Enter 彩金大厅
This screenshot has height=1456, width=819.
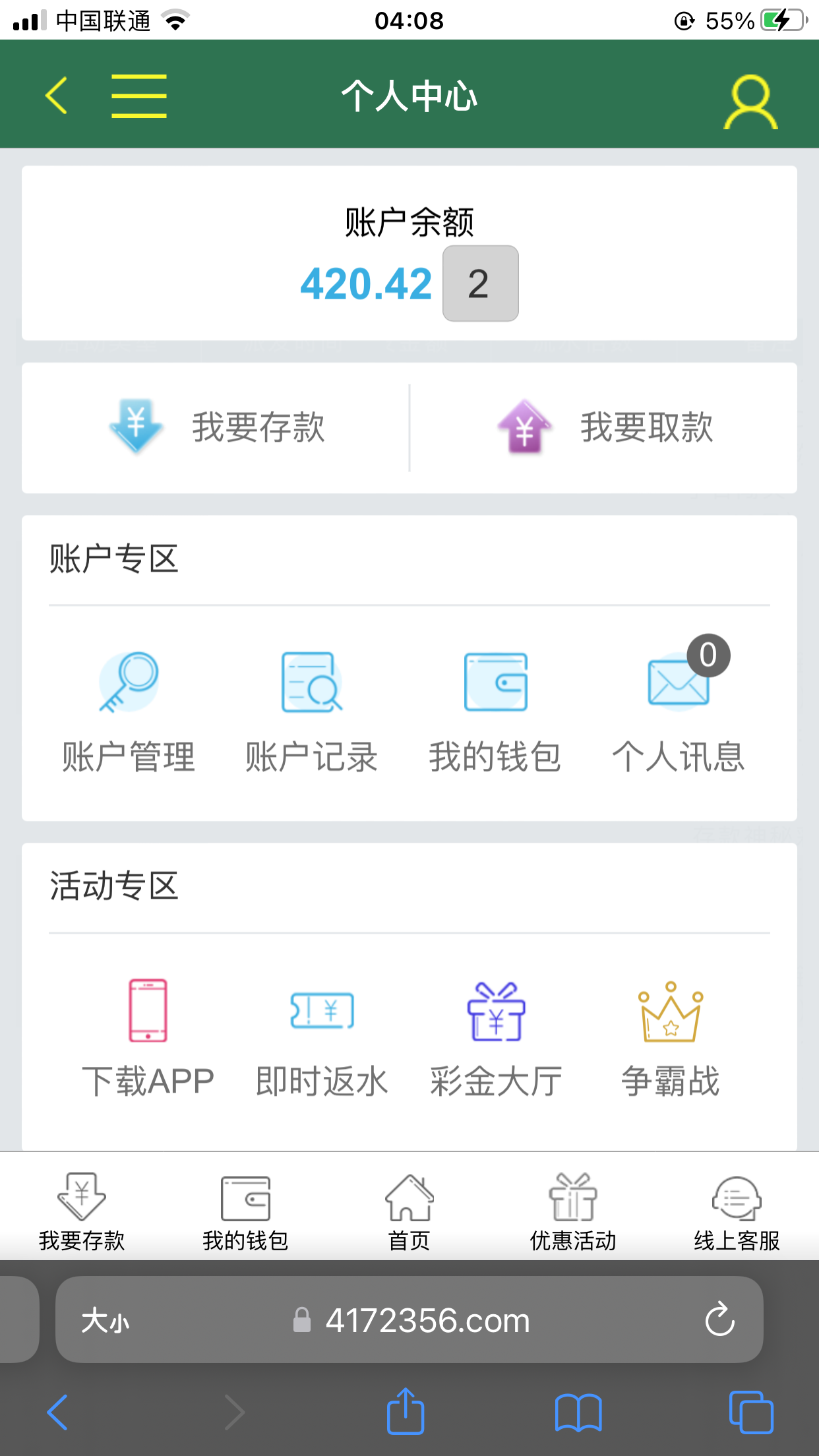496,1038
